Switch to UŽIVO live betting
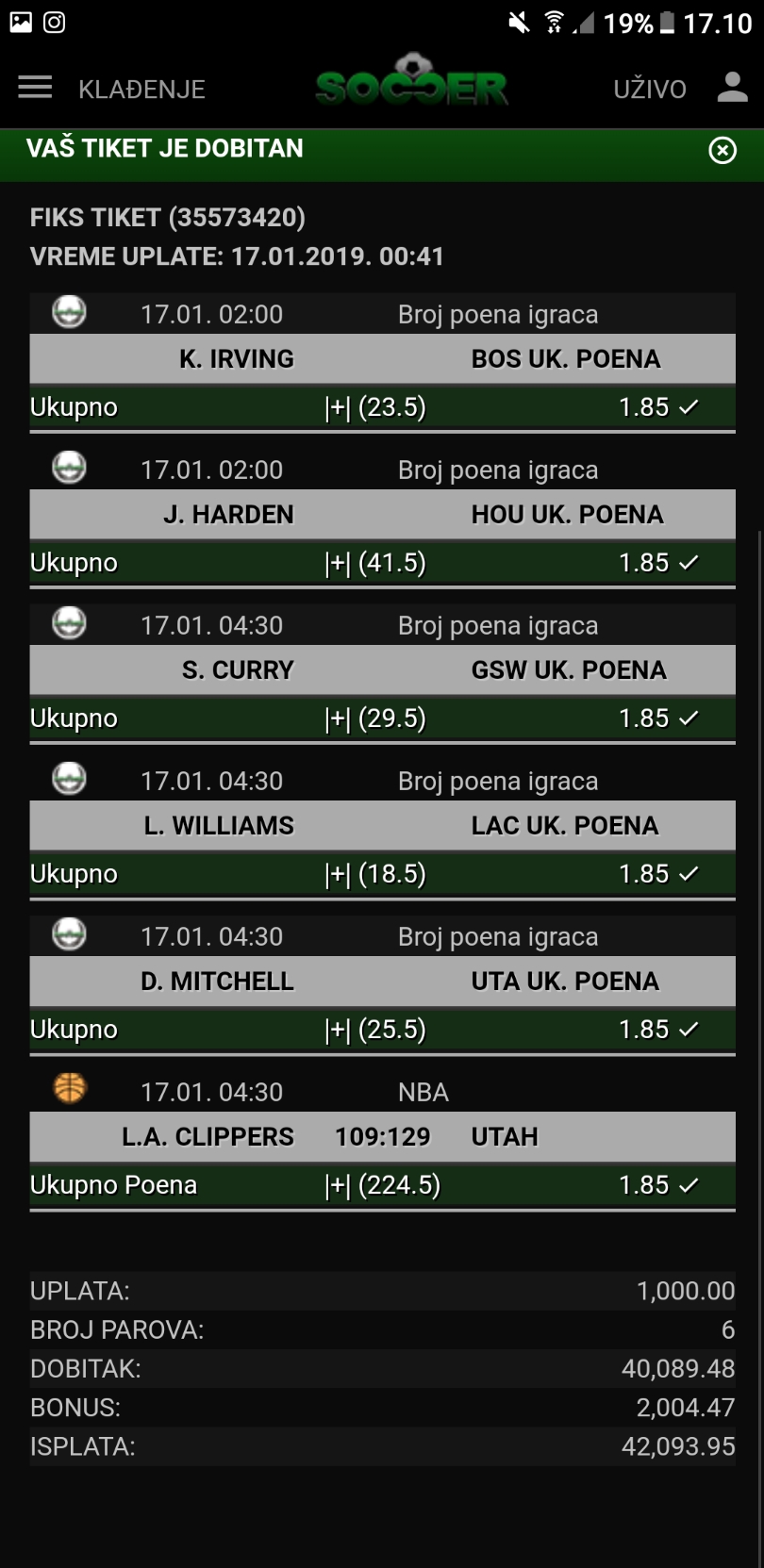 point(650,90)
